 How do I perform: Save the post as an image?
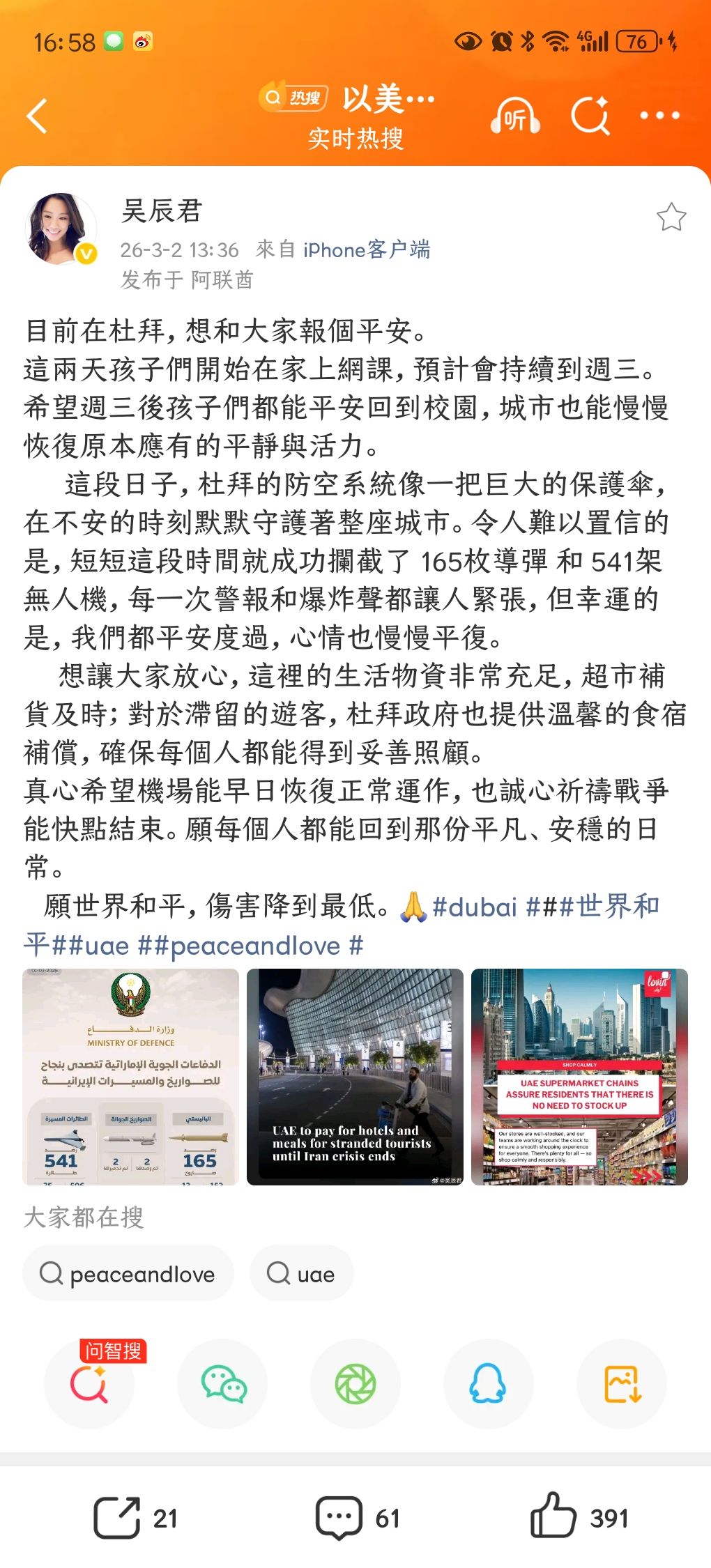point(622,1384)
